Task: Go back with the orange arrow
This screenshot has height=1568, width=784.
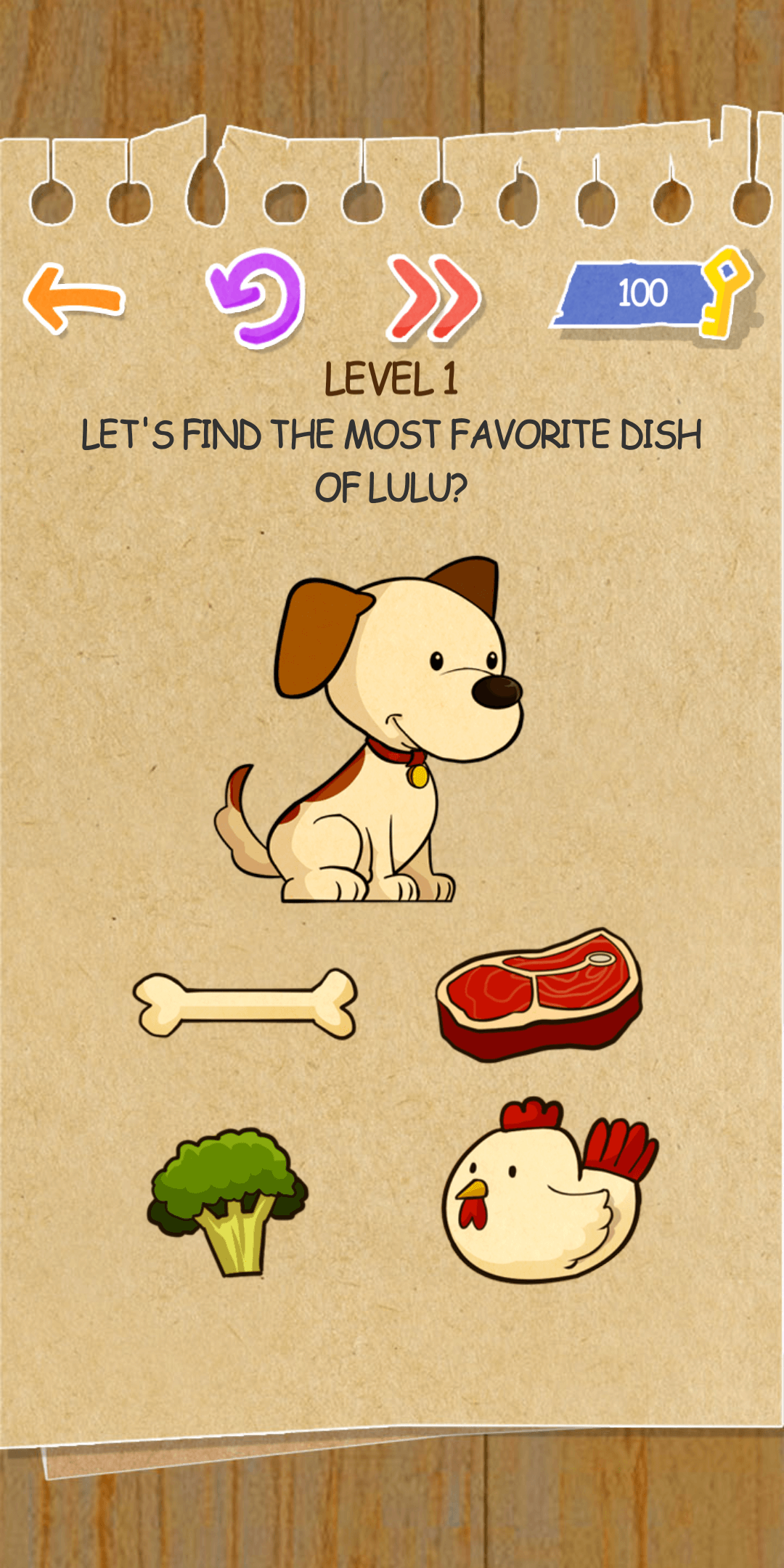Action: (x=73, y=298)
